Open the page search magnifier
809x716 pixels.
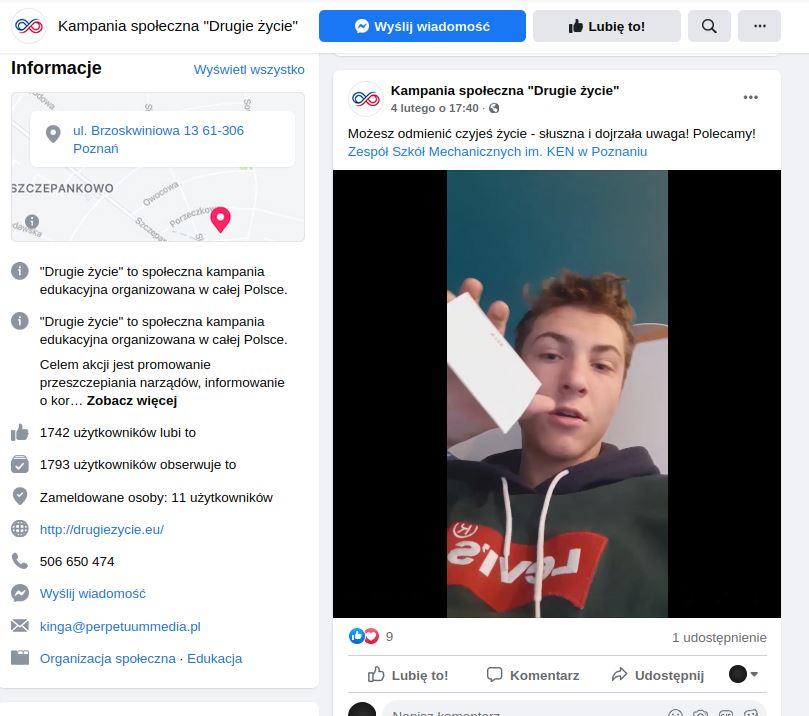point(709,27)
